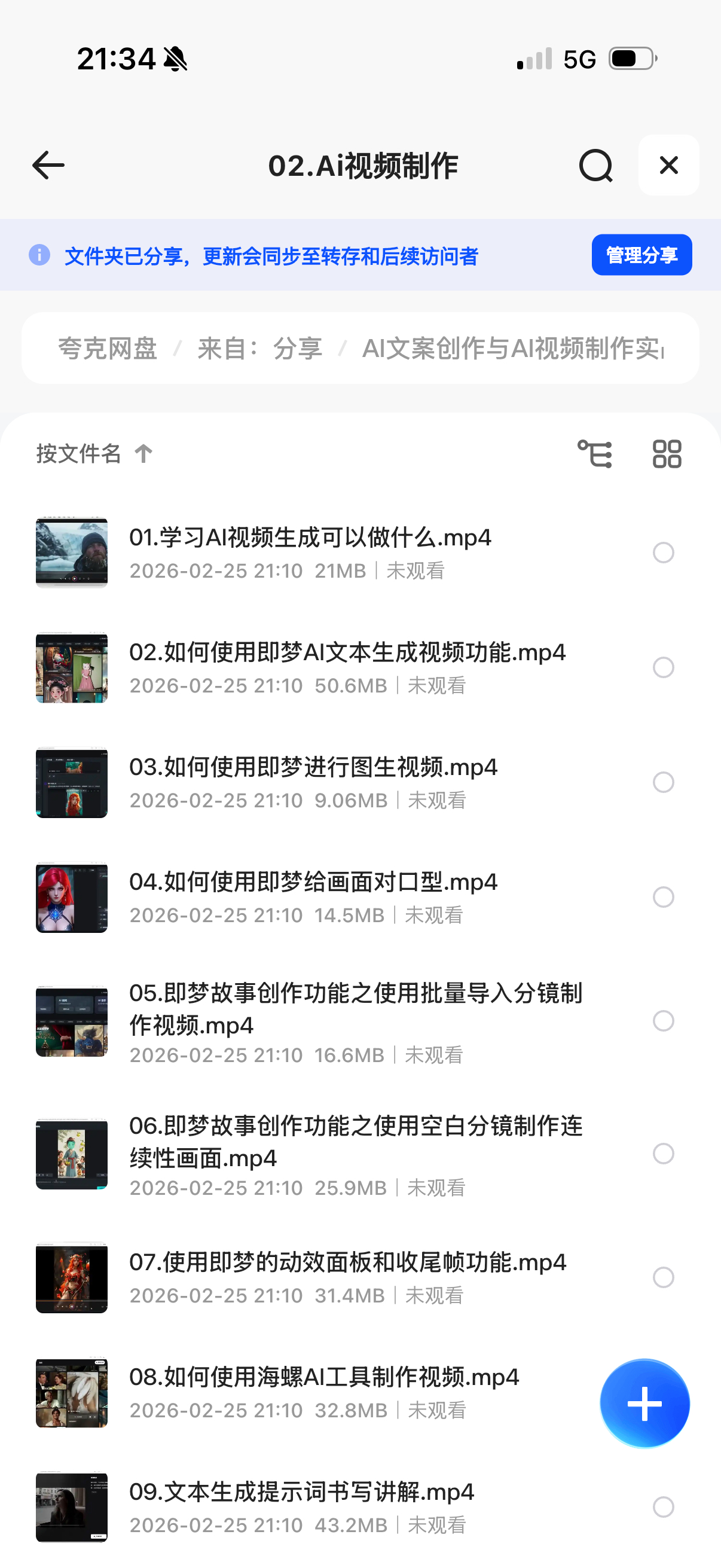Open 08.如何使用海螺AI工具制作视频.mp4

point(323,1377)
